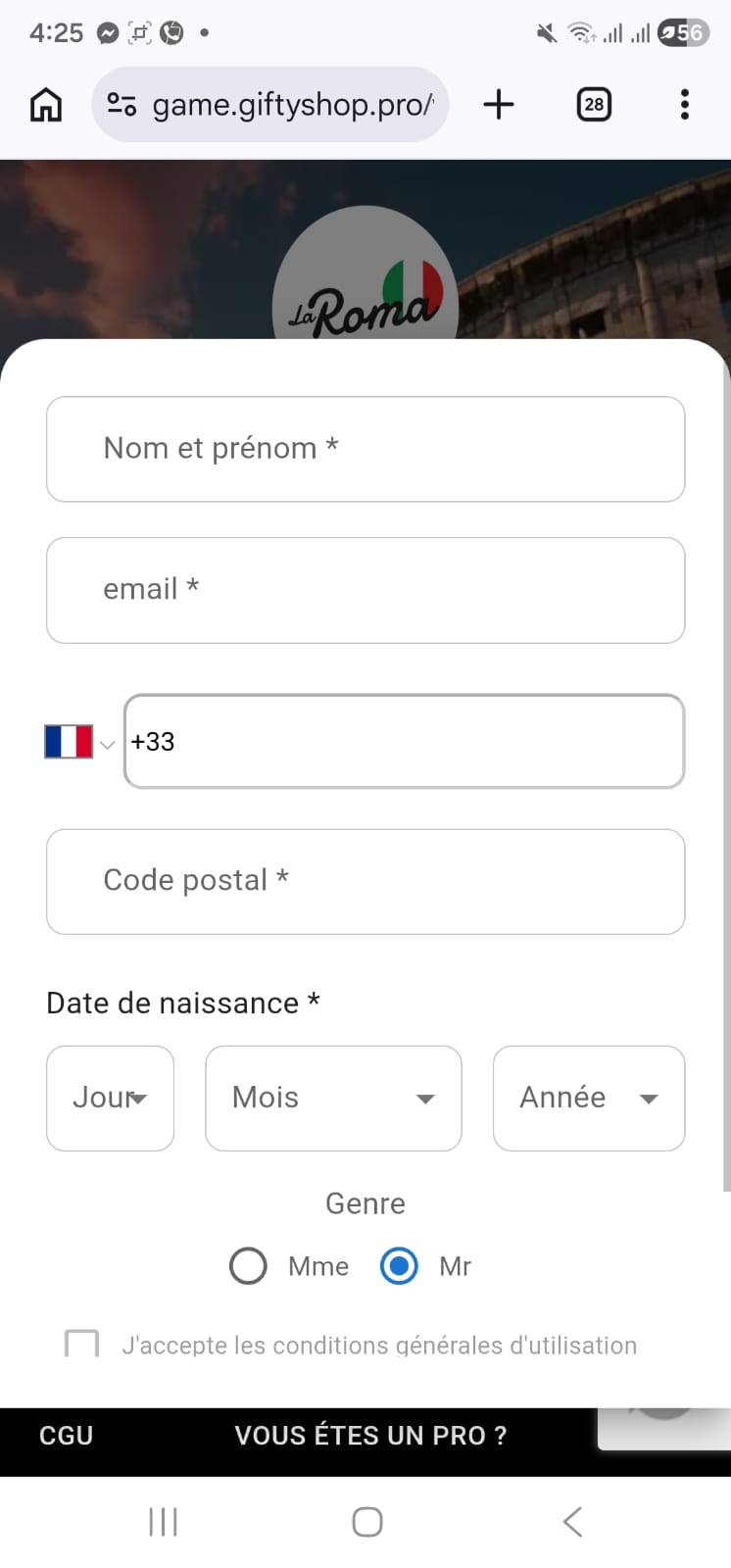Open the Chrome three-dot menu
The image size is (731, 1568).
pyautogui.click(x=684, y=104)
